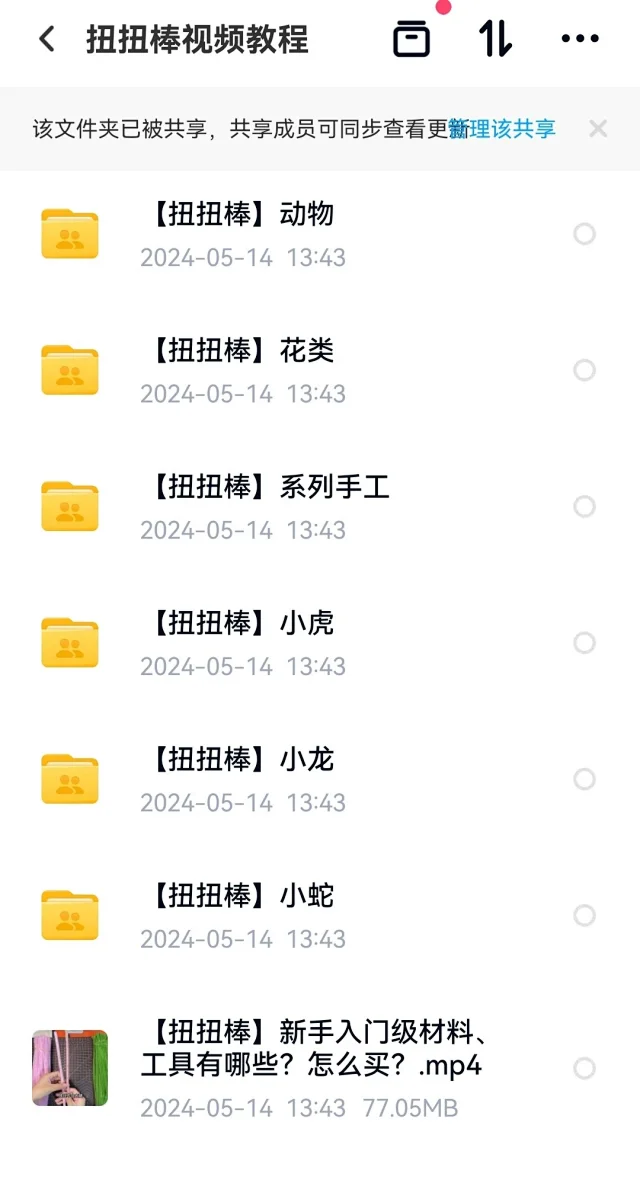Open the three-dot overflow menu
640x1183 pixels.
(580, 40)
